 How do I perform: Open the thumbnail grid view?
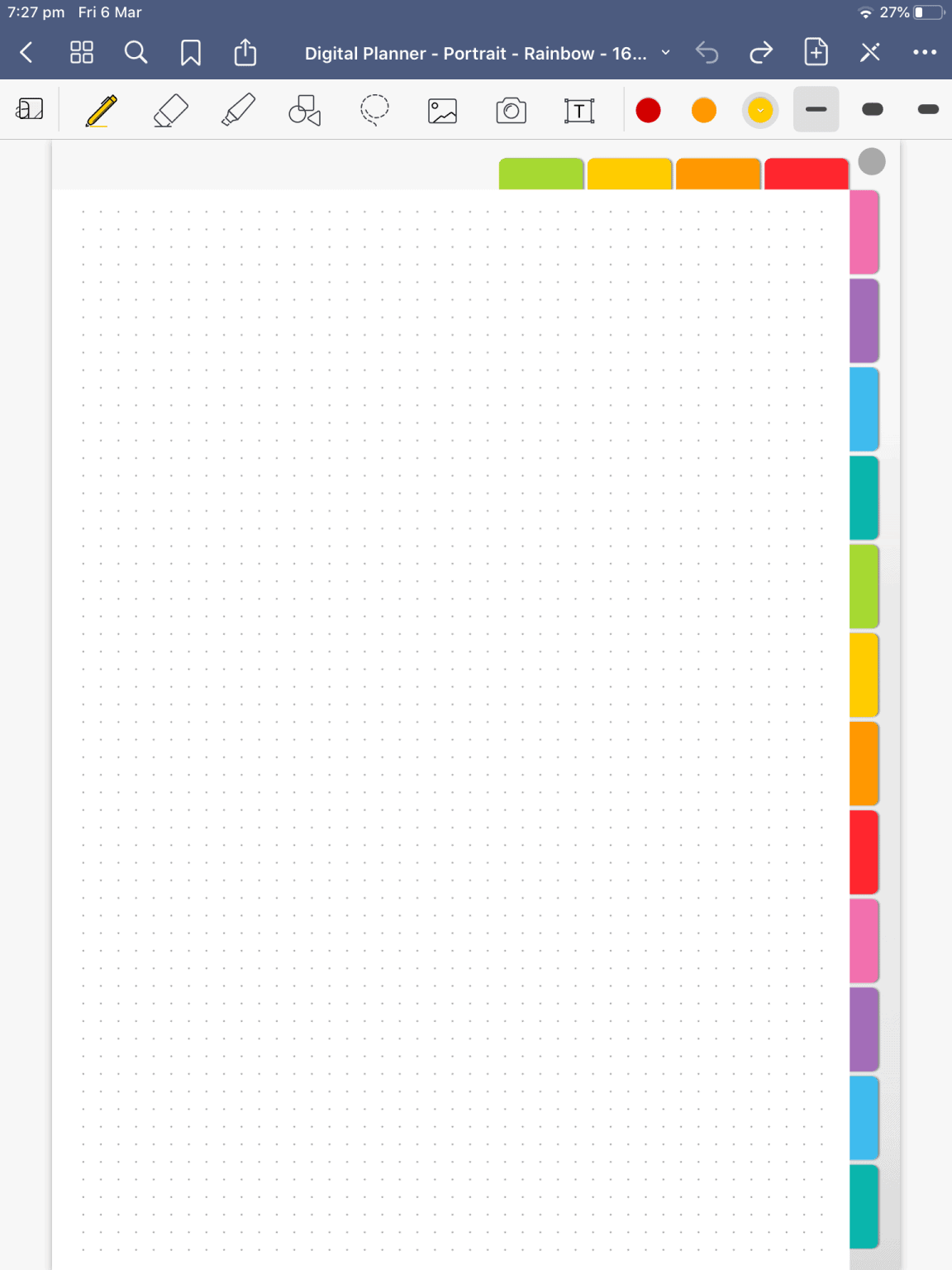(80, 52)
